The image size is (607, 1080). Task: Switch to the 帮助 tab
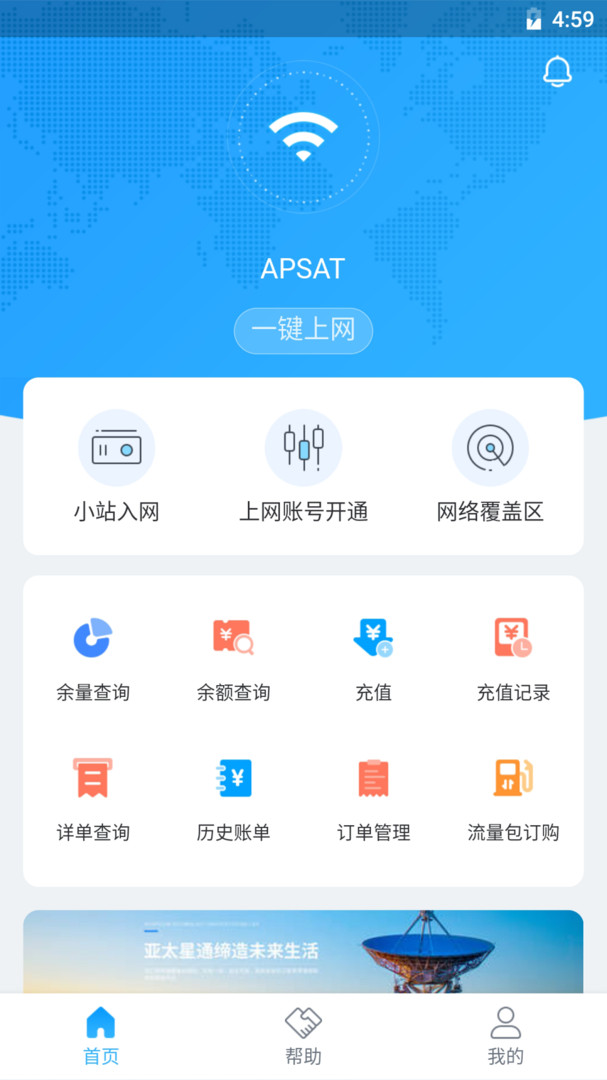303,1036
